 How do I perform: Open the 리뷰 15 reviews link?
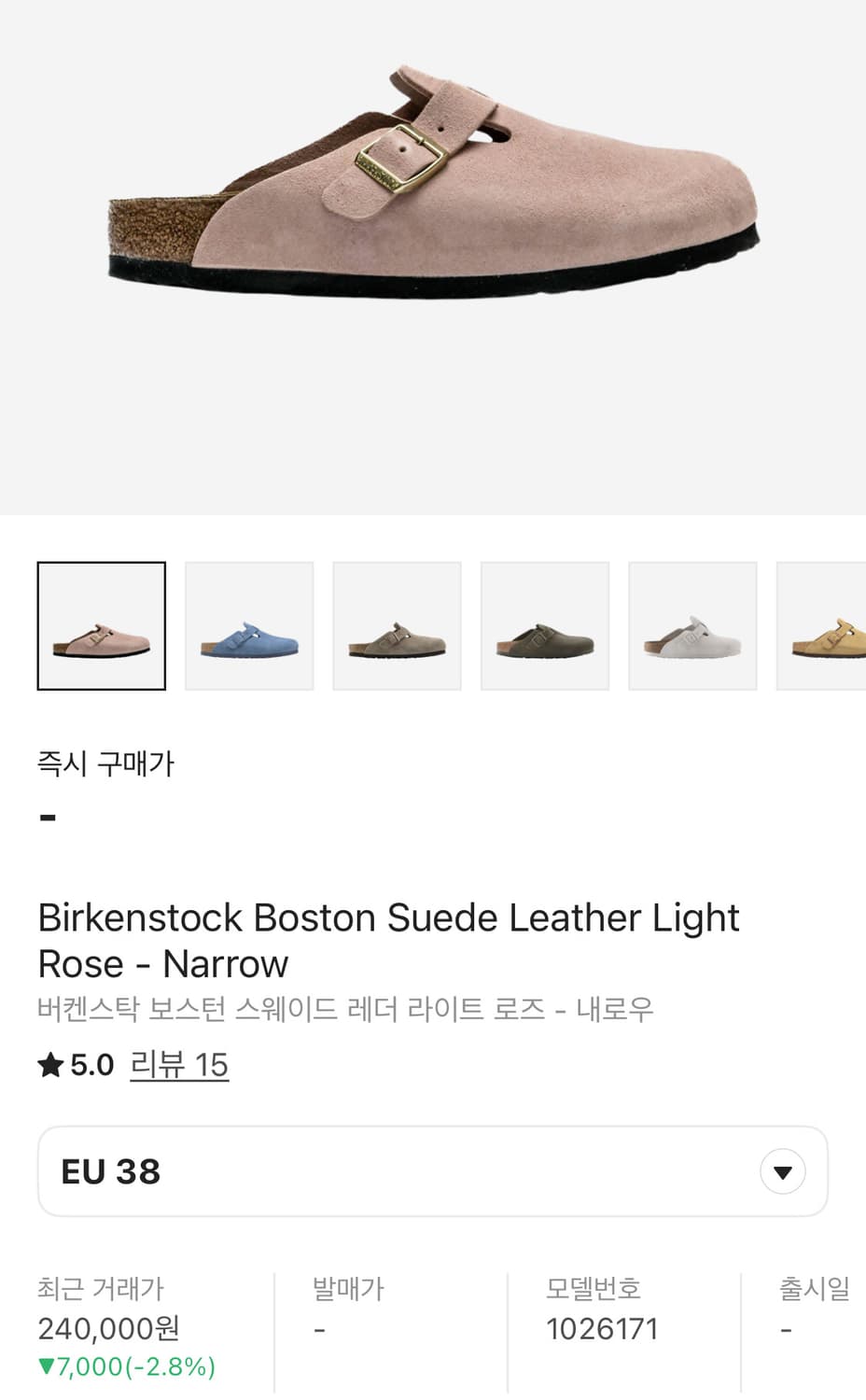(179, 1065)
